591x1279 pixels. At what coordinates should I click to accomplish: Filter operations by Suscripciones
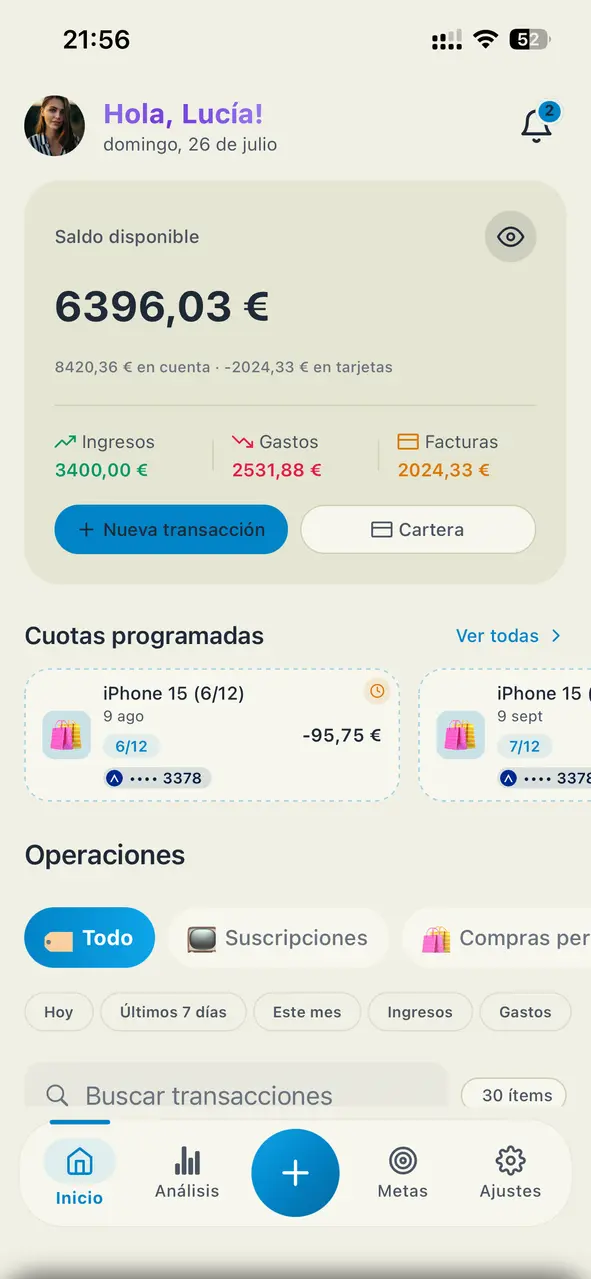[278, 938]
